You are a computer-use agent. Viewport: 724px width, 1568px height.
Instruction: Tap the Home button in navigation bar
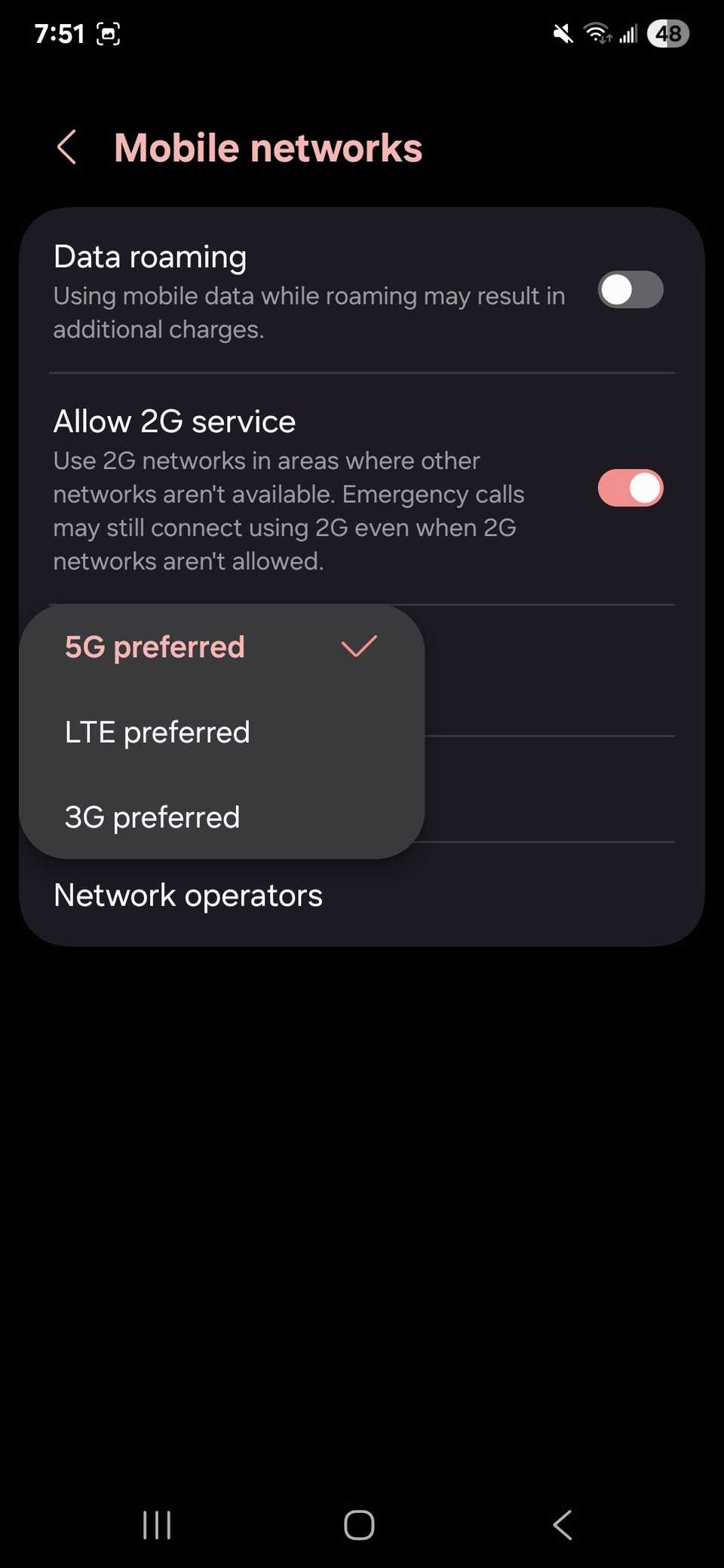[360, 1525]
